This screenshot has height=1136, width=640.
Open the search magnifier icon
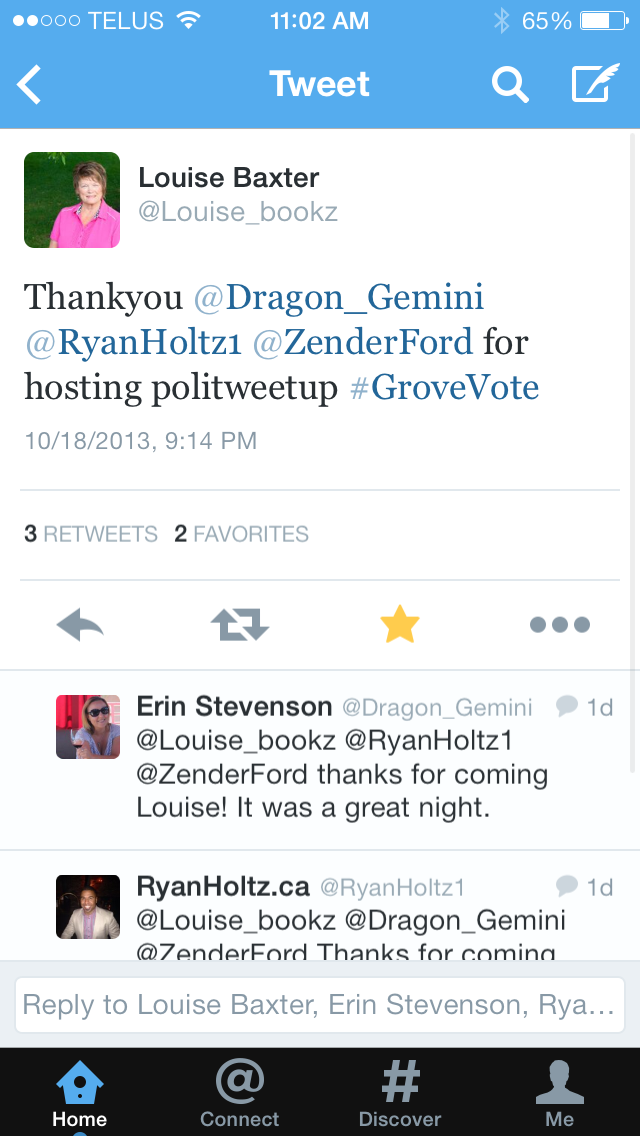click(x=510, y=85)
